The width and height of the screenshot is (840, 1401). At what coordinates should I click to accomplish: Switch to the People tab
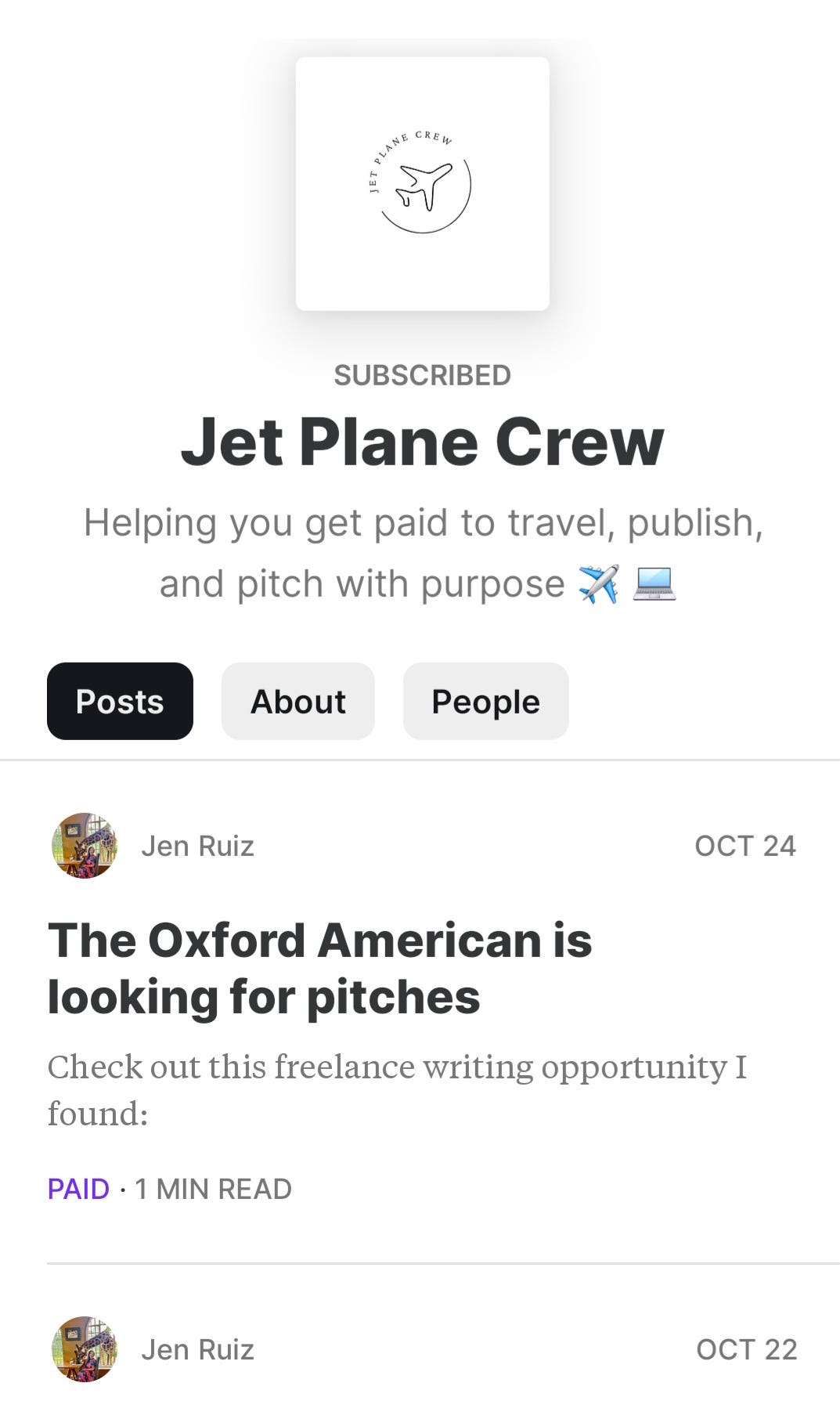pyautogui.click(x=485, y=701)
